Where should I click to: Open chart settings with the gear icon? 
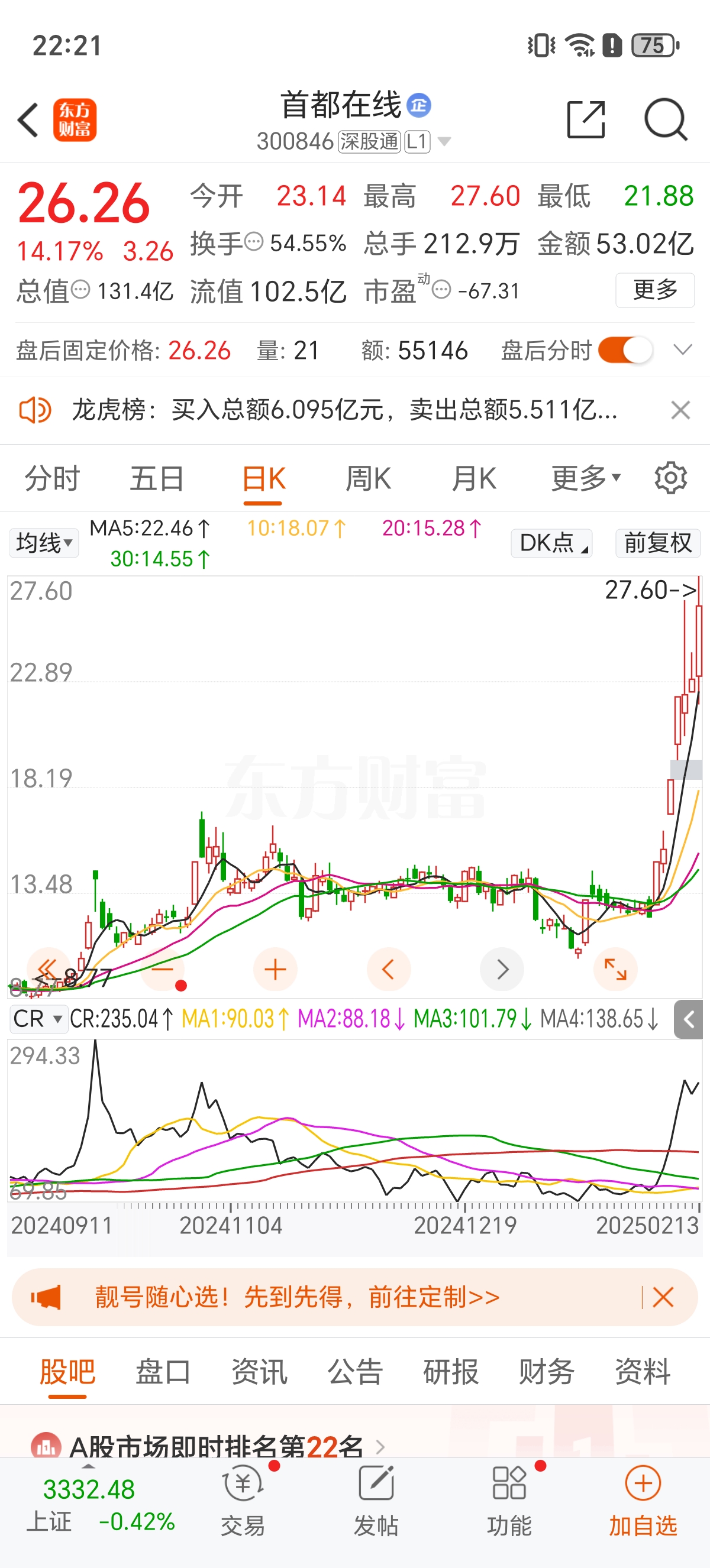click(x=670, y=477)
